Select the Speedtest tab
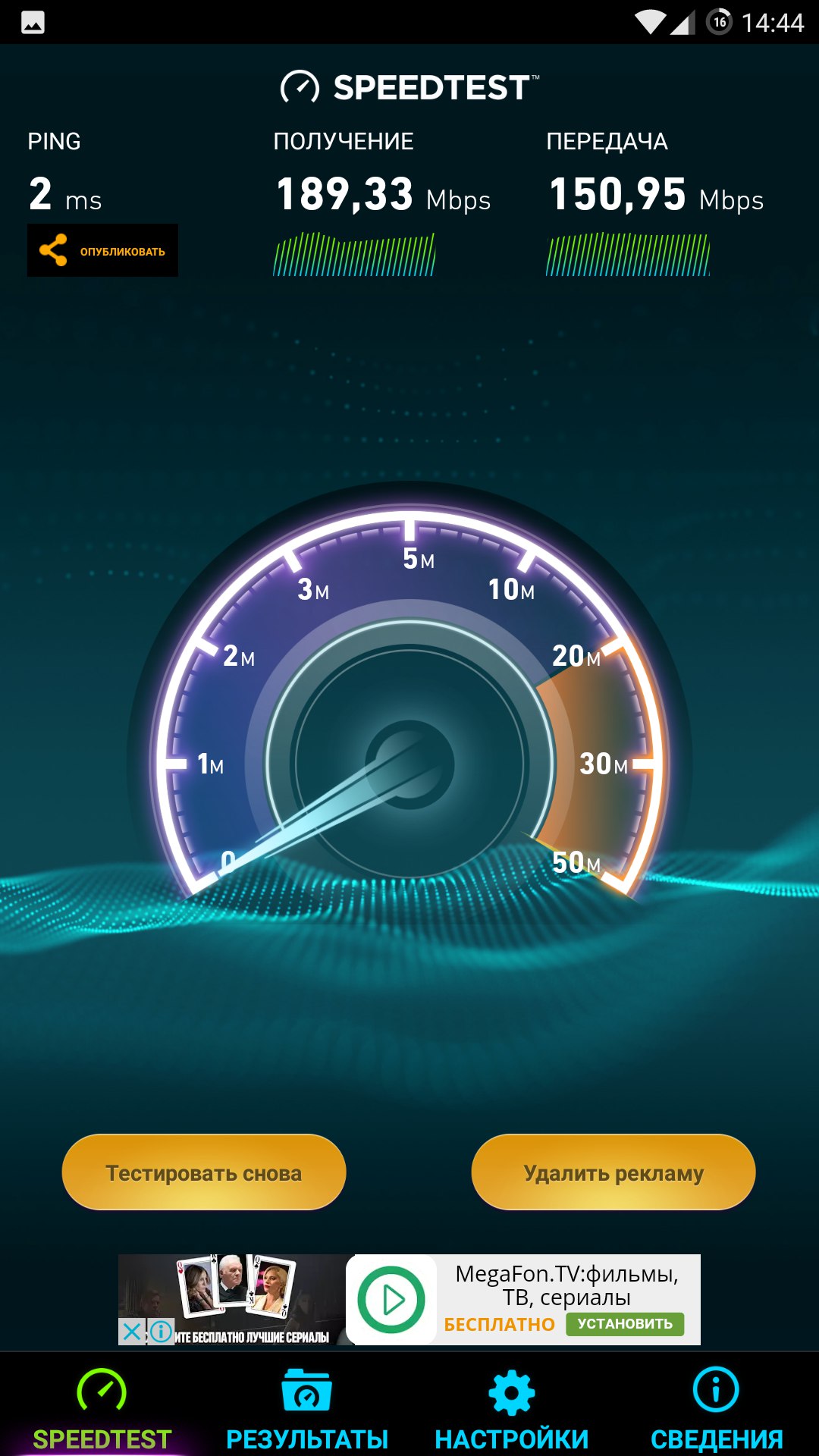The width and height of the screenshot is (819, 1456). [x=102, y=1409]
